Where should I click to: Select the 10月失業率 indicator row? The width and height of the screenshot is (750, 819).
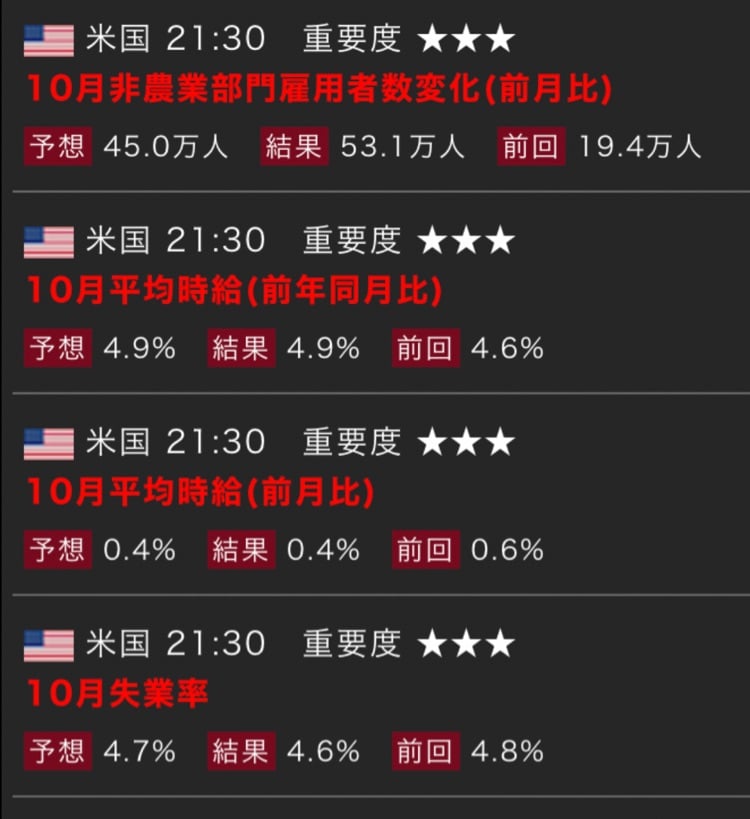[117, 693]
